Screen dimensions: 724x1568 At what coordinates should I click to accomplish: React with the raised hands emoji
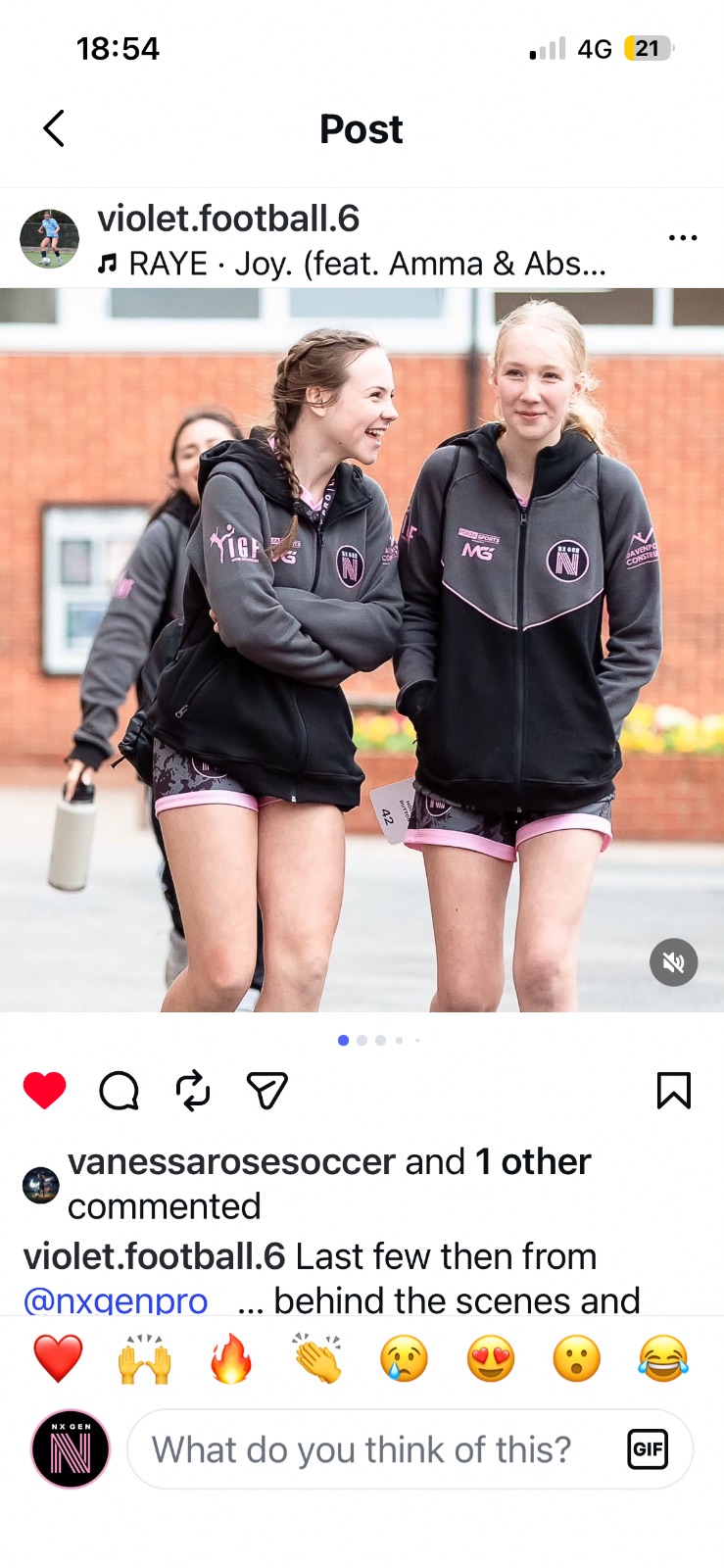[x=145, y=1359]
